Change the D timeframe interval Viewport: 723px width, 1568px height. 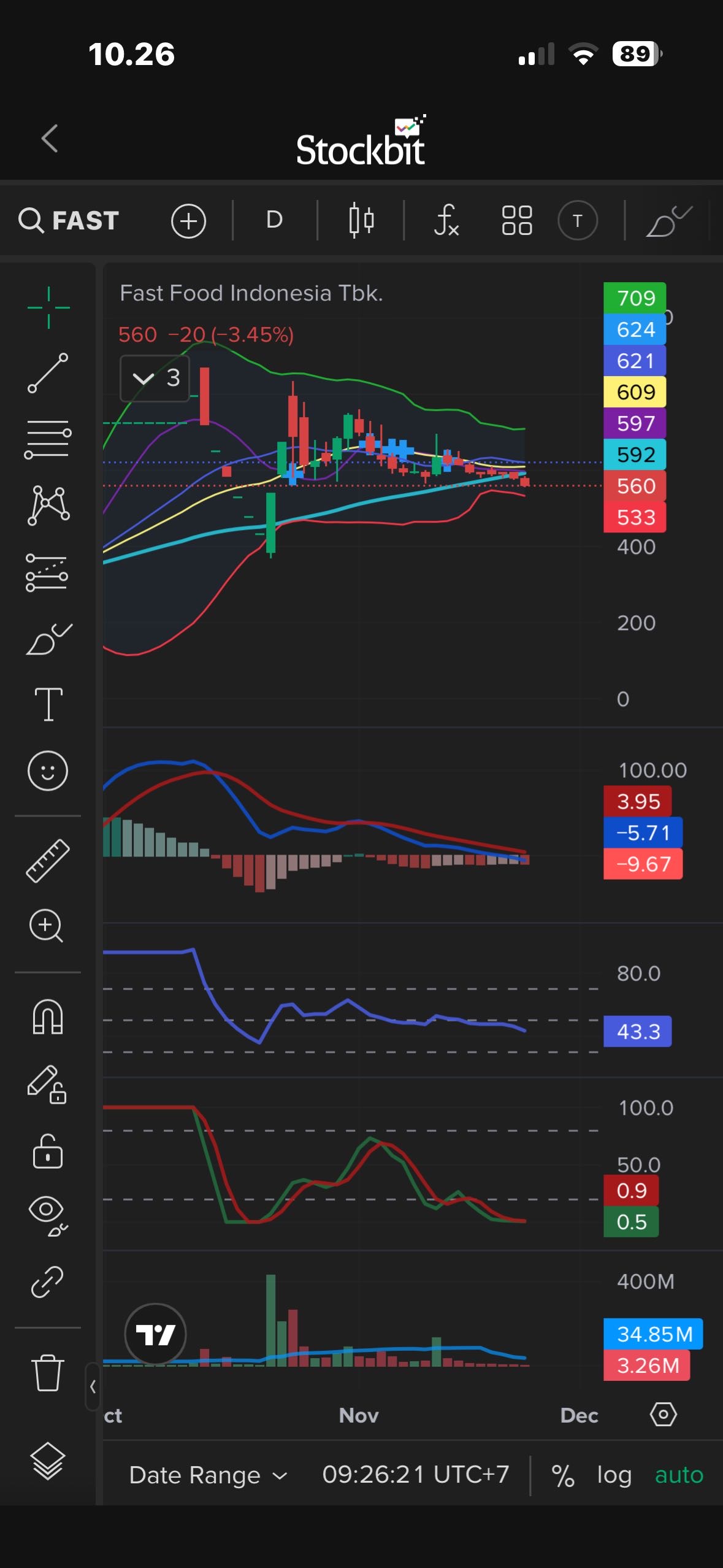coord(274,220)
